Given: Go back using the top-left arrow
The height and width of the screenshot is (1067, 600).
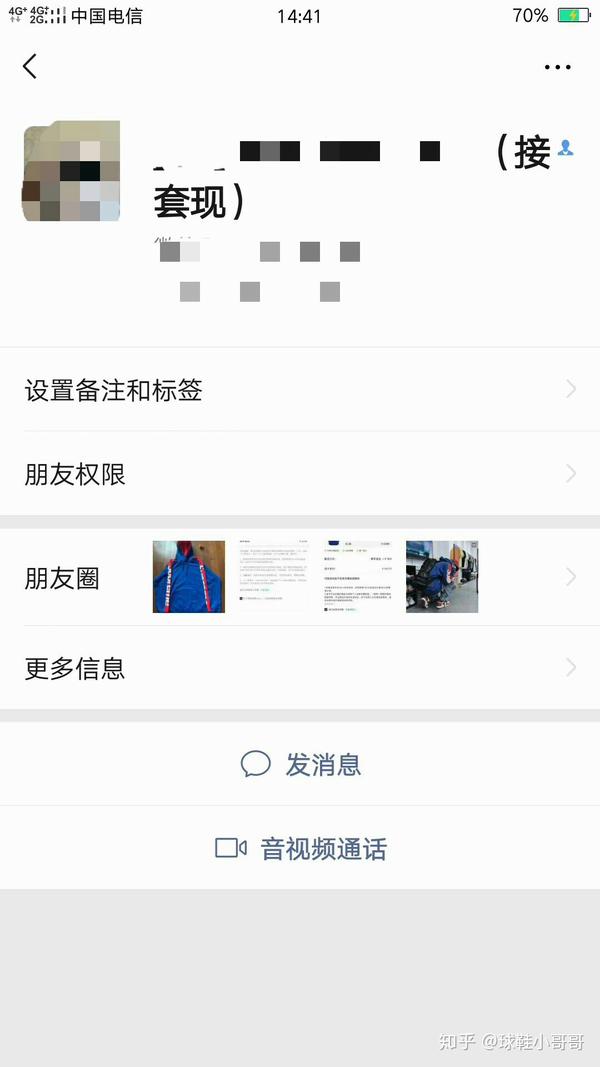Looking at the screenshot, I should 30,67.
